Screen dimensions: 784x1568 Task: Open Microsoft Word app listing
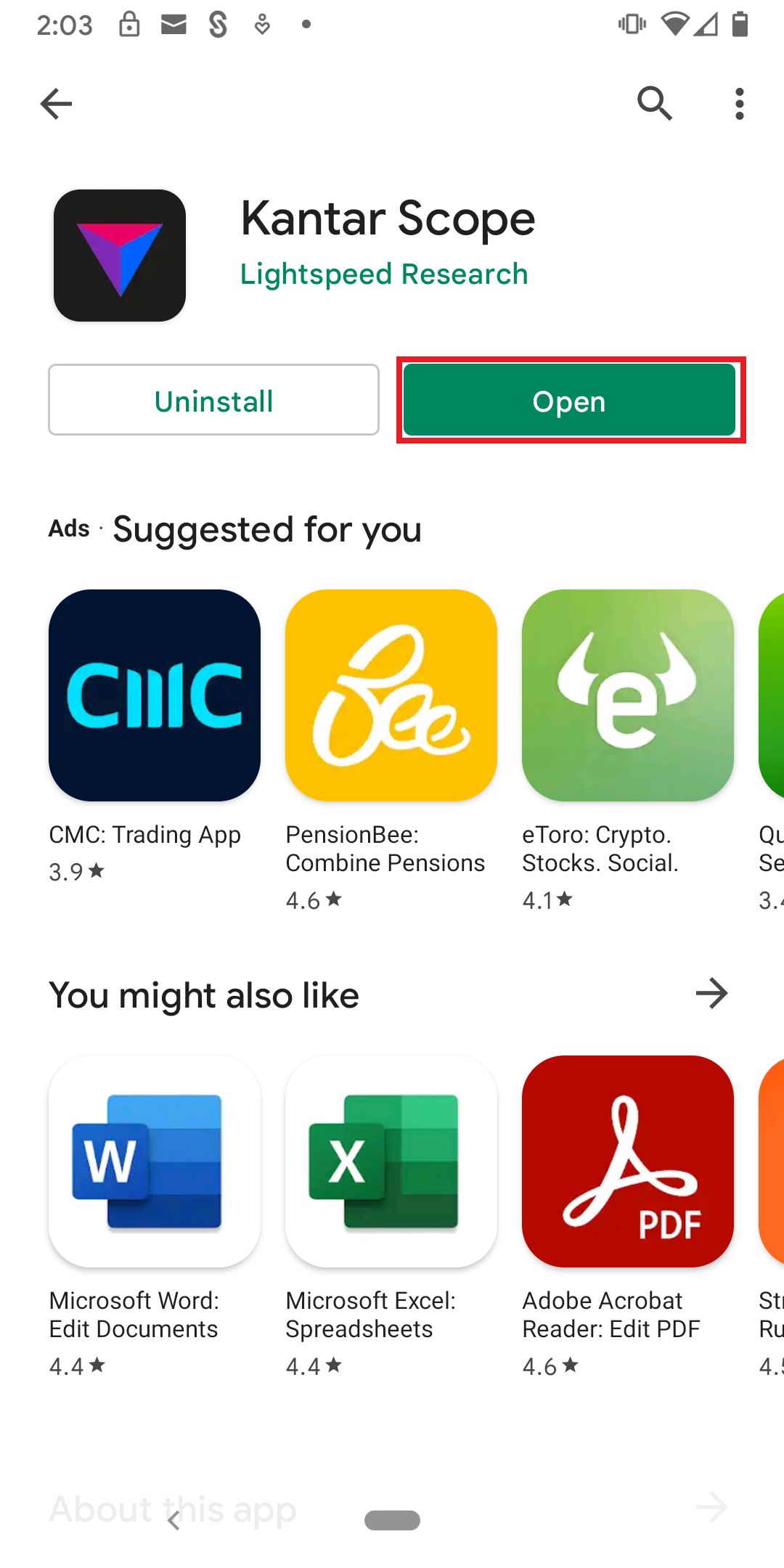pos(155,1161)
